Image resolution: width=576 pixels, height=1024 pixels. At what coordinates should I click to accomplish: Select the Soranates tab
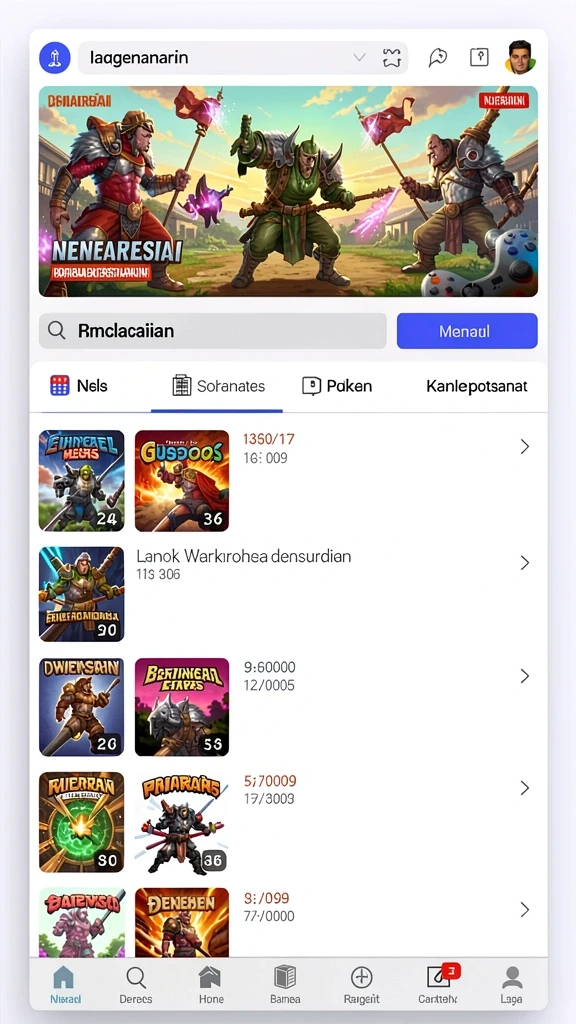pyautogui.click(x=218, y=386)
